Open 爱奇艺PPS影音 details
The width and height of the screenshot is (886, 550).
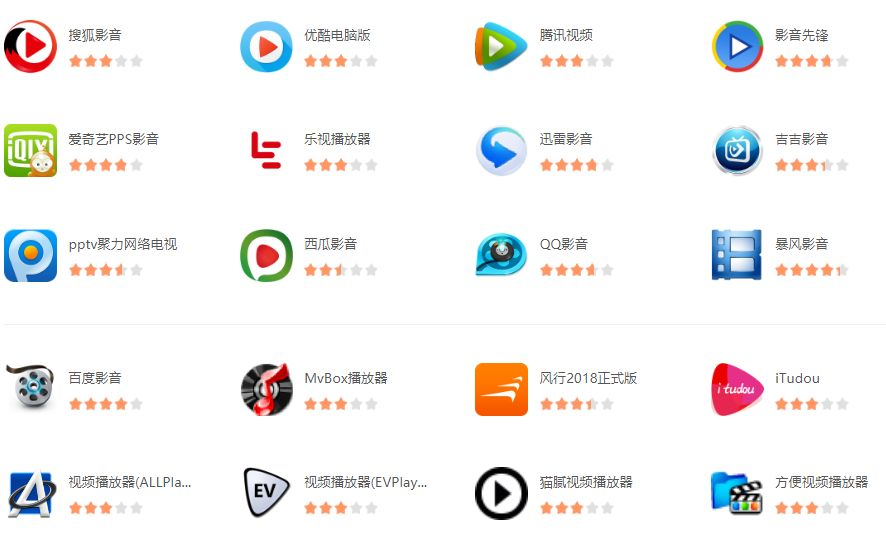[113, 139]
